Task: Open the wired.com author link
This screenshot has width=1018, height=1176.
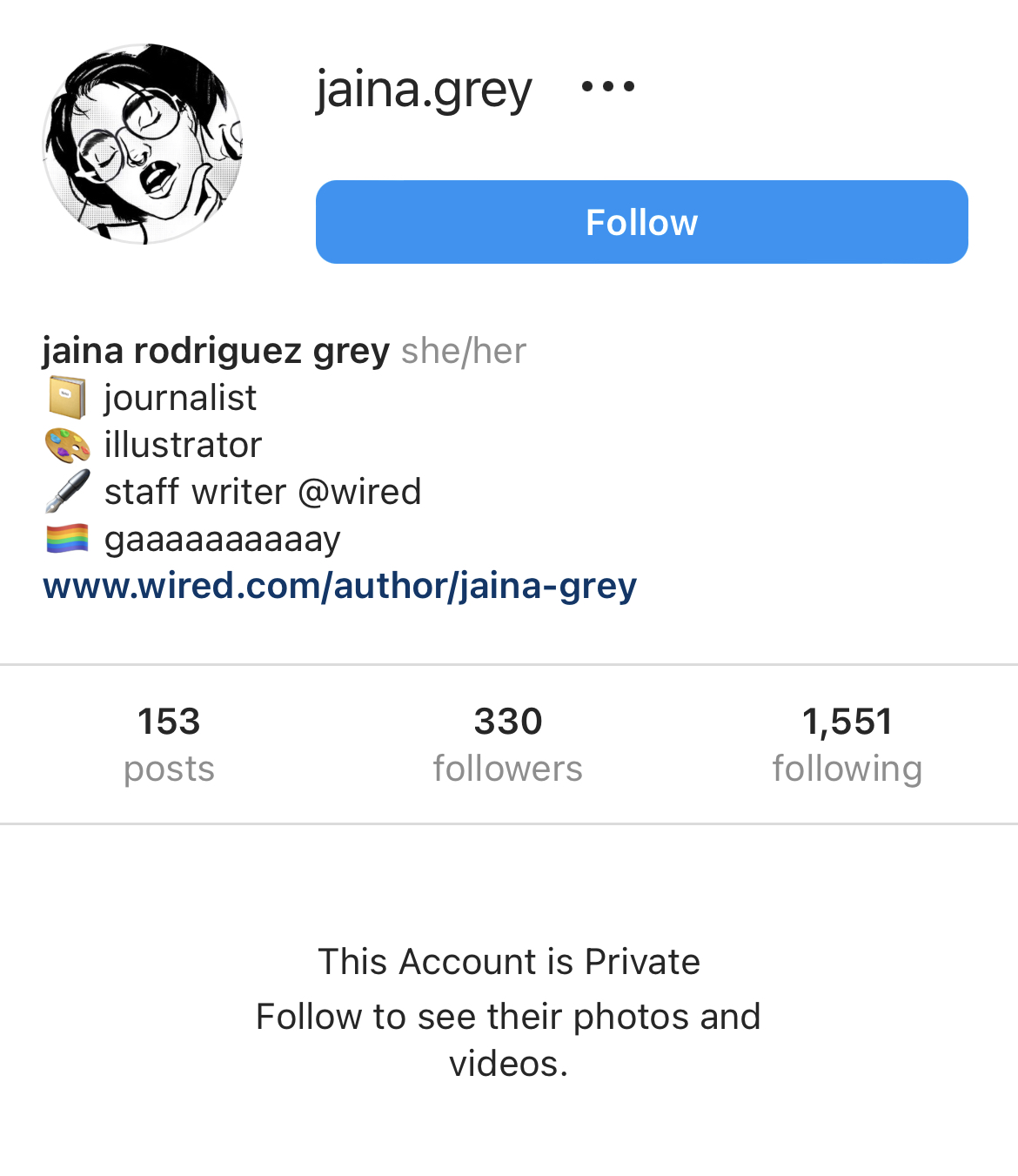Action: click(339, 586)
